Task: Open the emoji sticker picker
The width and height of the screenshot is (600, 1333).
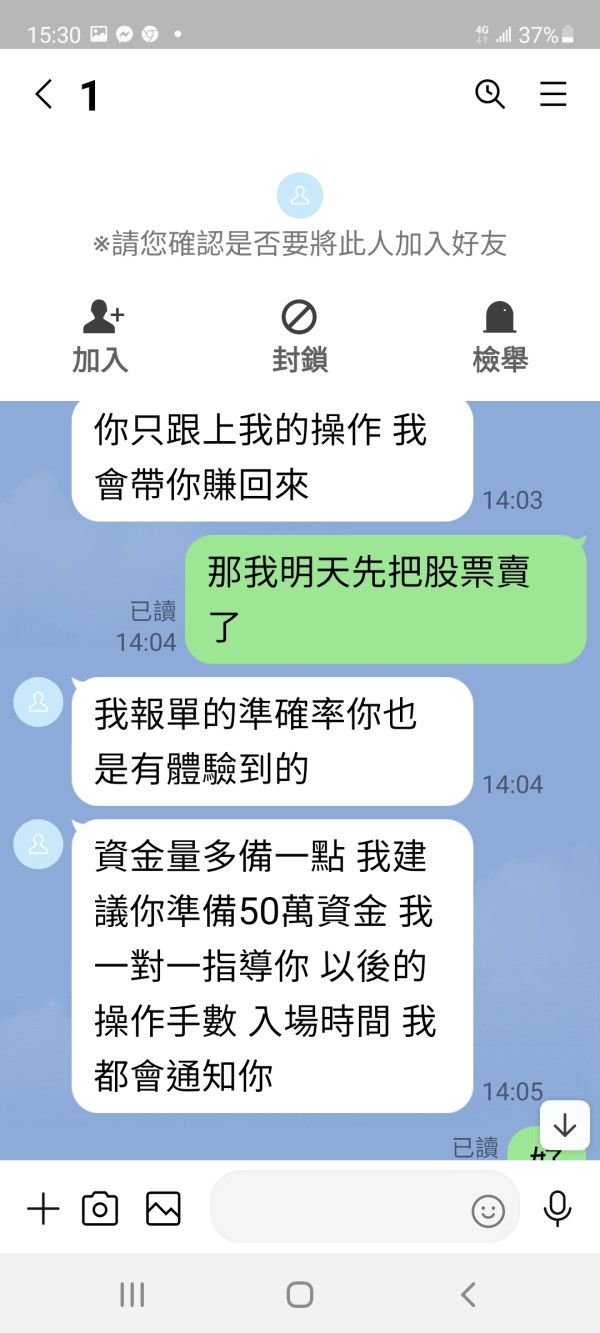Action: 488,1212
